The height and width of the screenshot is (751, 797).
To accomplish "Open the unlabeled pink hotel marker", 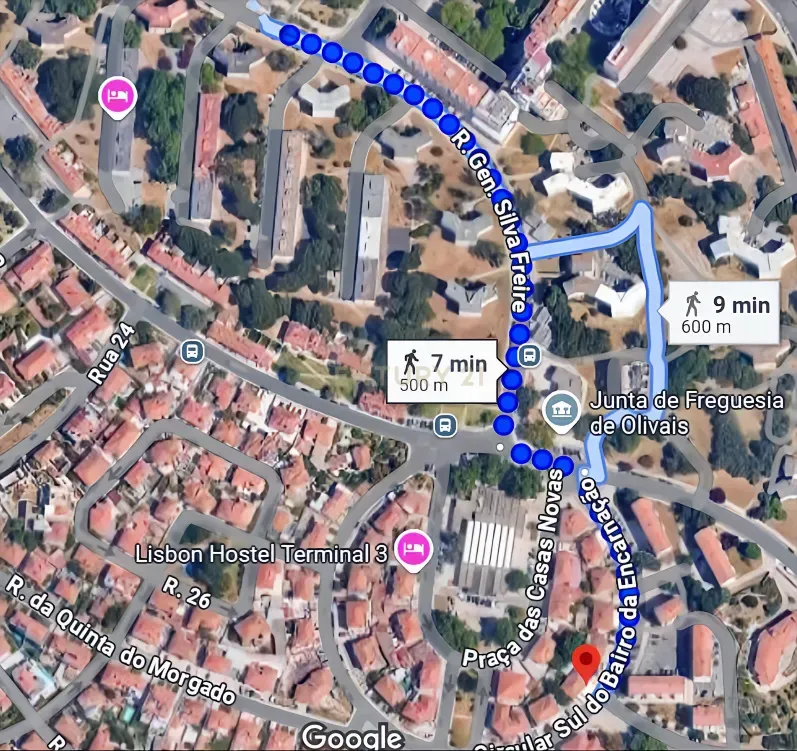I will point(117,96).
